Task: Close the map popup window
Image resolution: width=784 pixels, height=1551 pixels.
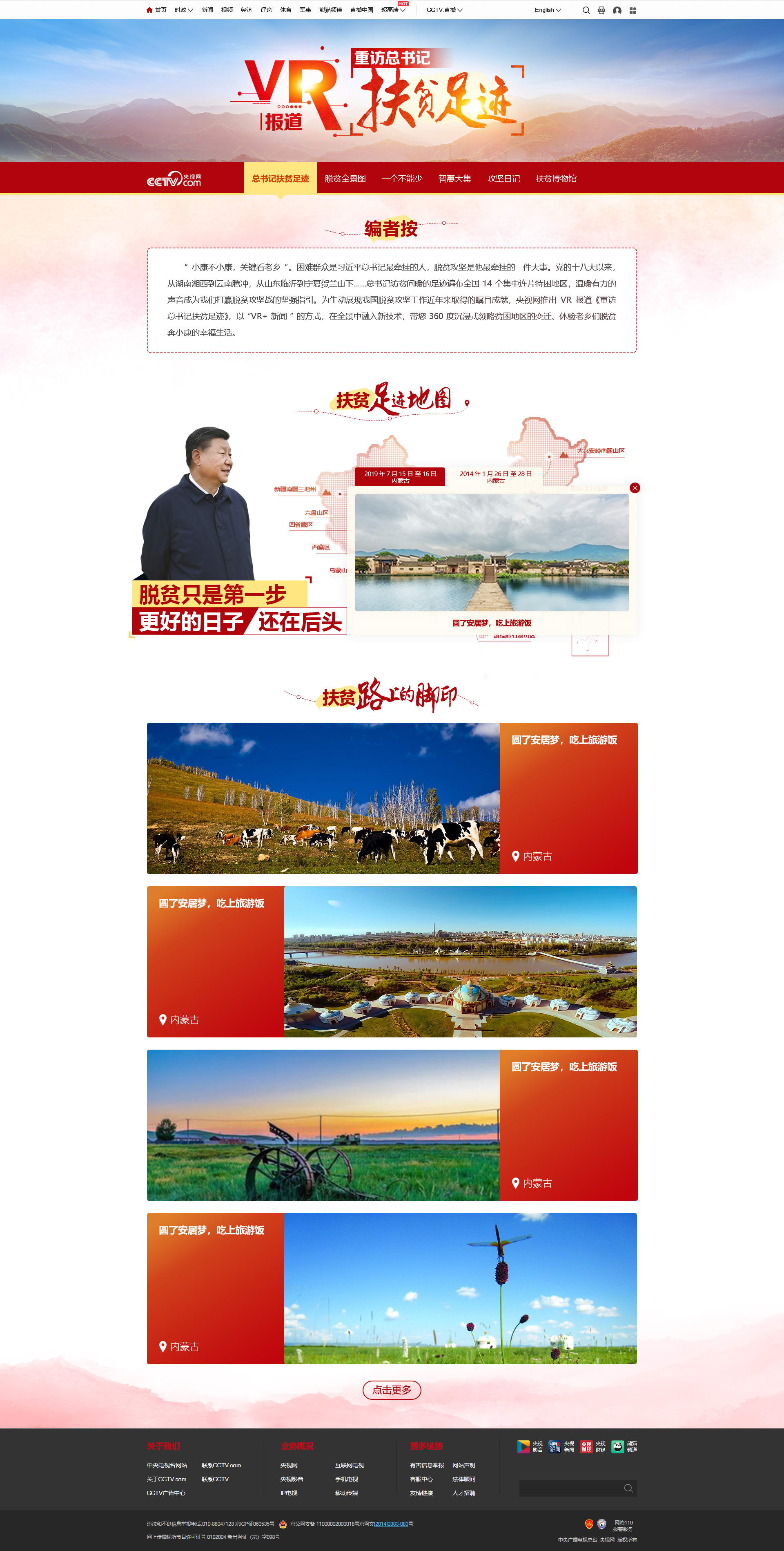Action: point(634,488)
